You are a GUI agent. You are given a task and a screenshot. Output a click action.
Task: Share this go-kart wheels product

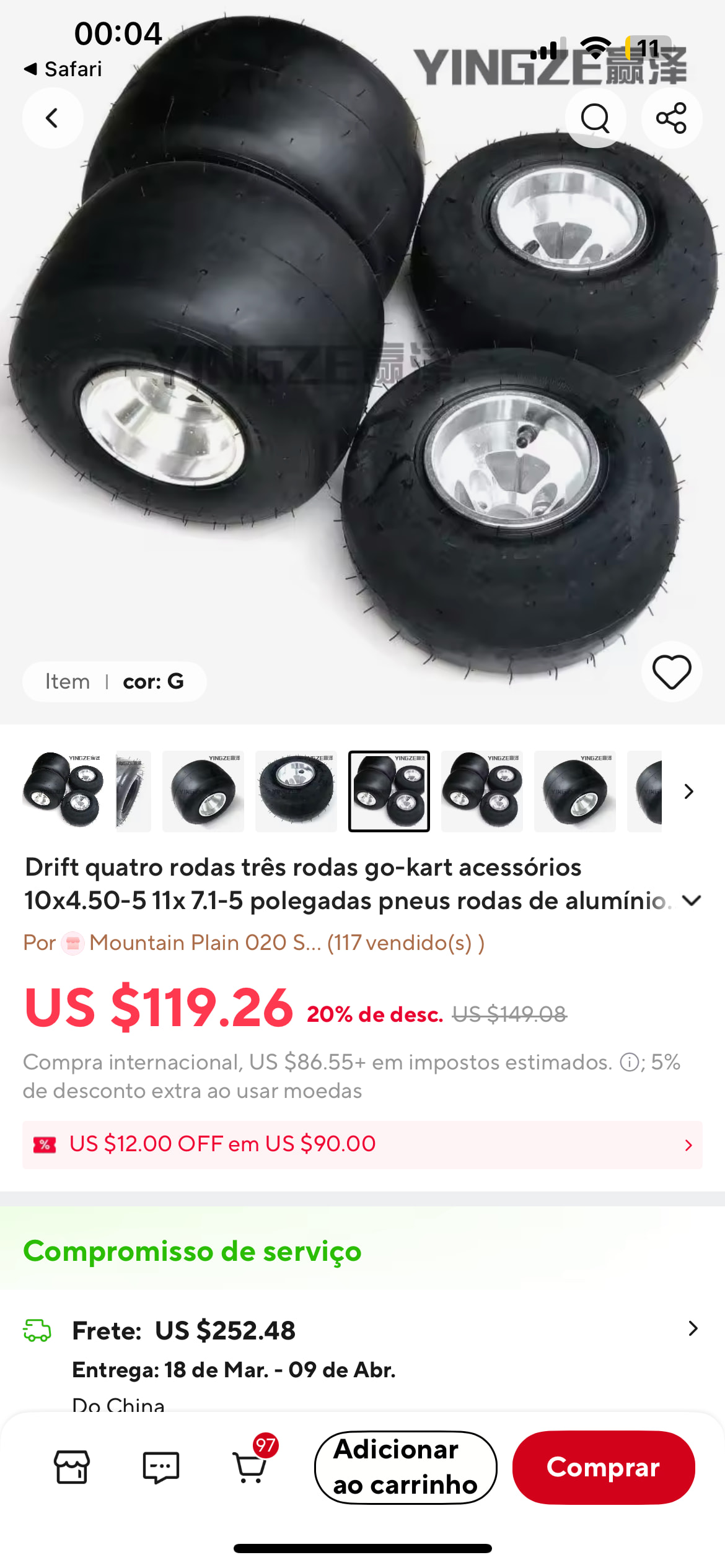671,118
